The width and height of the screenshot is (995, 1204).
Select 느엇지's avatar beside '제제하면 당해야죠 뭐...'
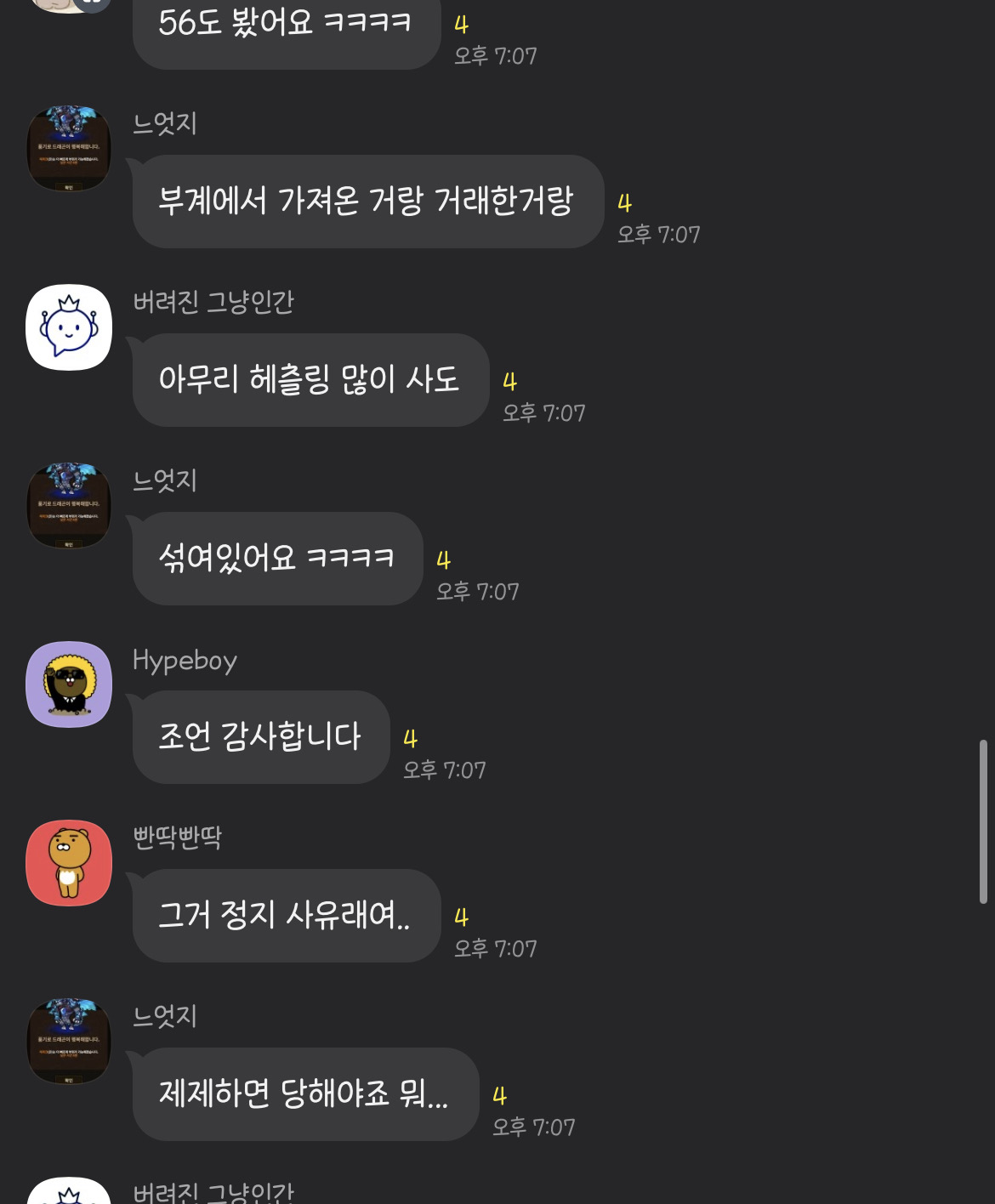[69, 1042]
